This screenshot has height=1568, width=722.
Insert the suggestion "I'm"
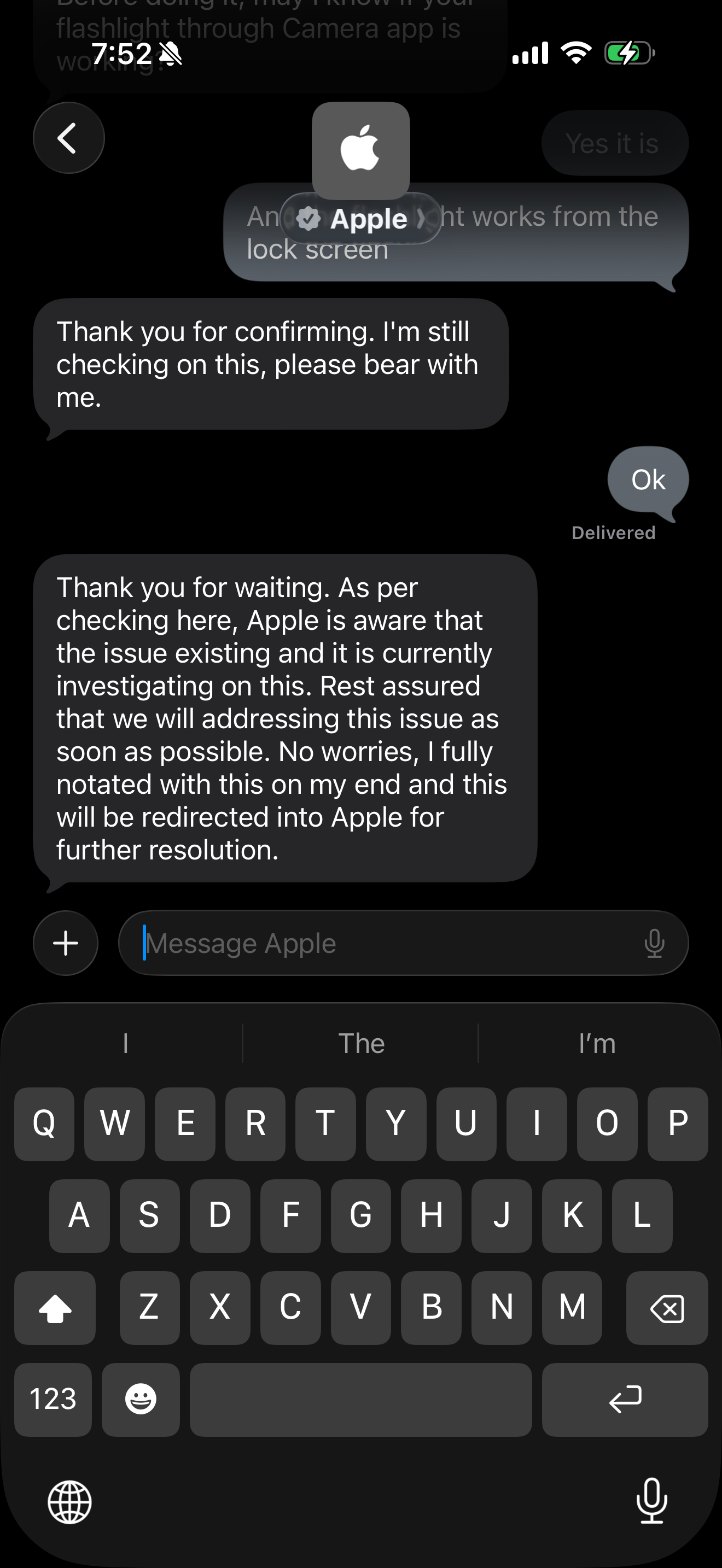[x=597, y=1043]
